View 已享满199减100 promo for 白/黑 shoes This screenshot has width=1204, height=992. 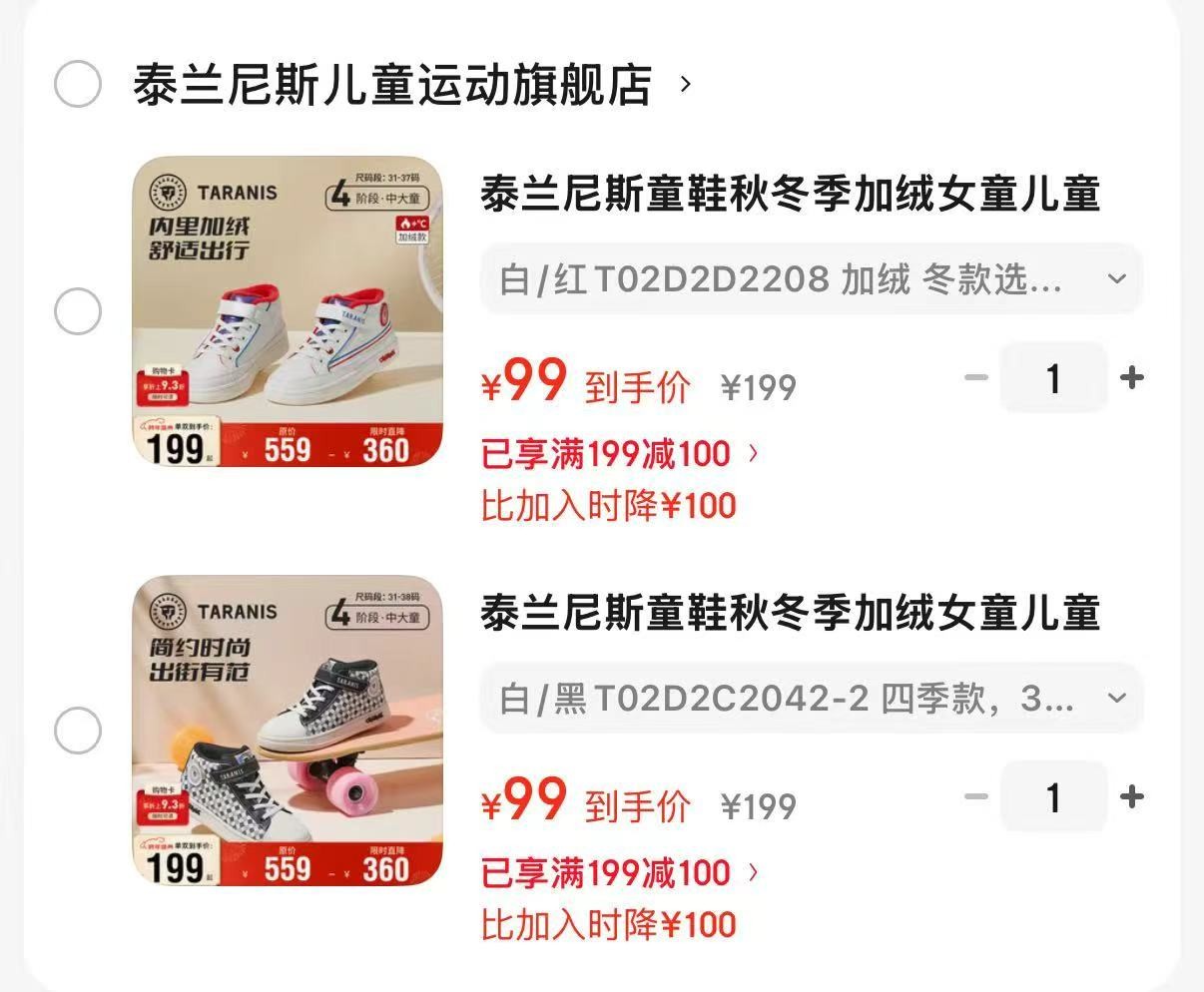point(619,873)
